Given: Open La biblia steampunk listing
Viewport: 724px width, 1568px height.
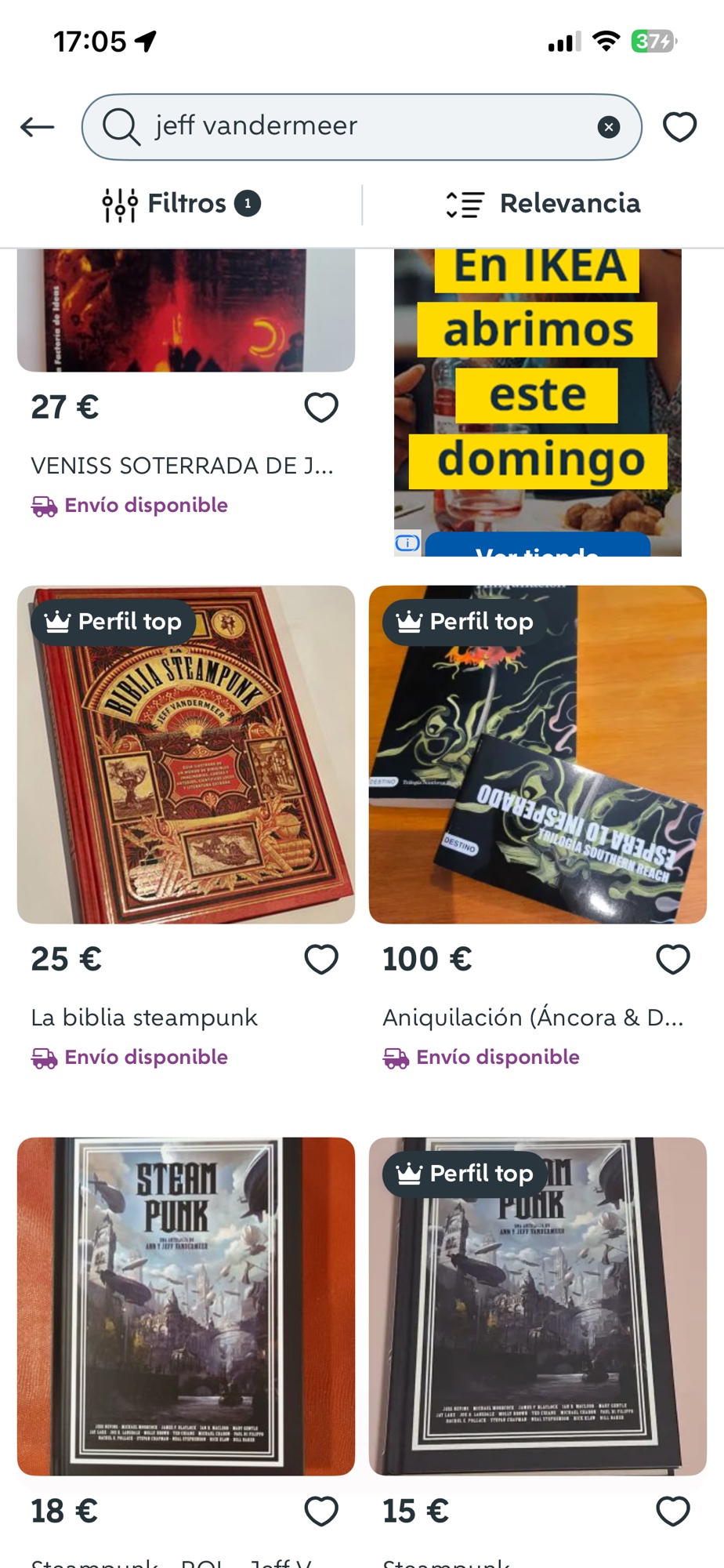Looking at the screenshot, I should [x=186, y=754].
